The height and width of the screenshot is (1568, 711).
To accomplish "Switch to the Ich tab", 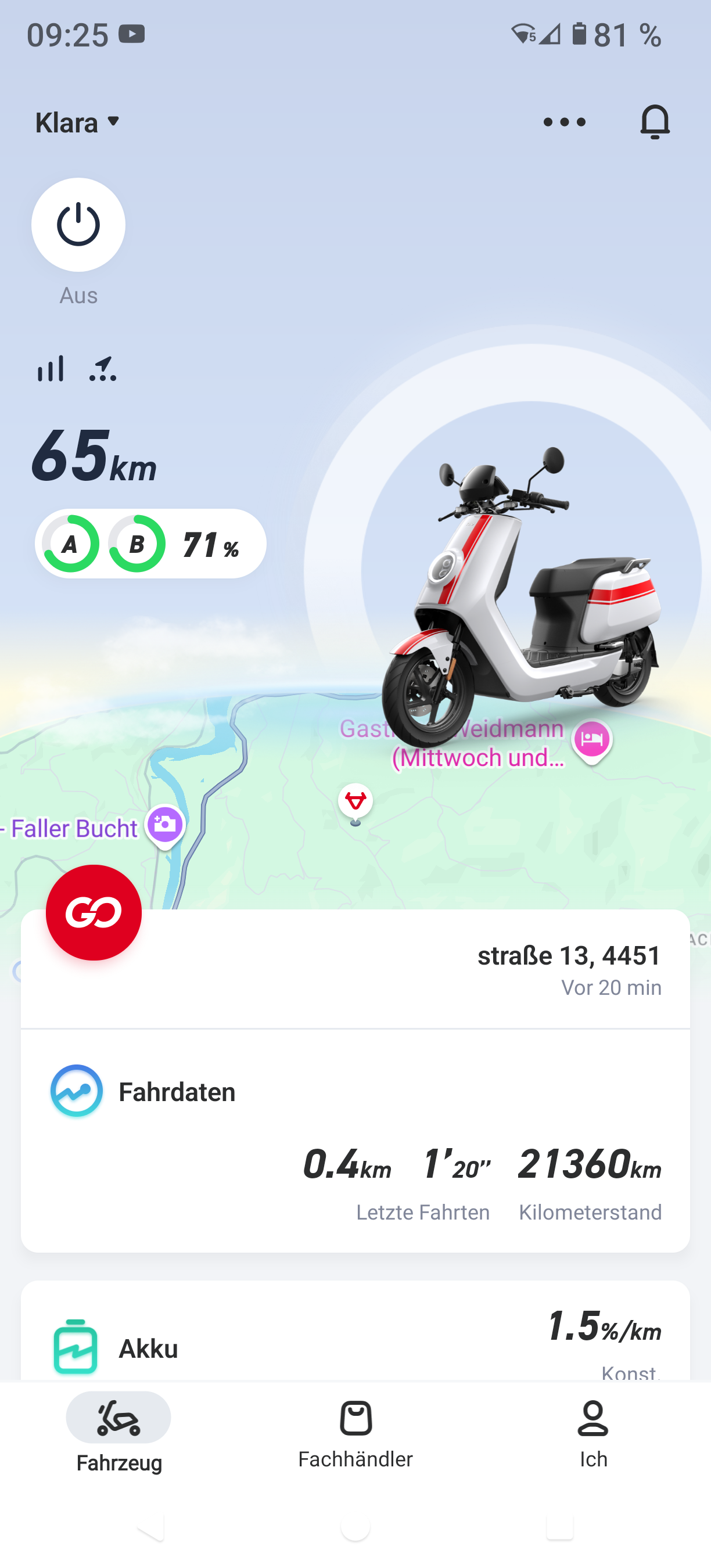I will click(593, 1433).
